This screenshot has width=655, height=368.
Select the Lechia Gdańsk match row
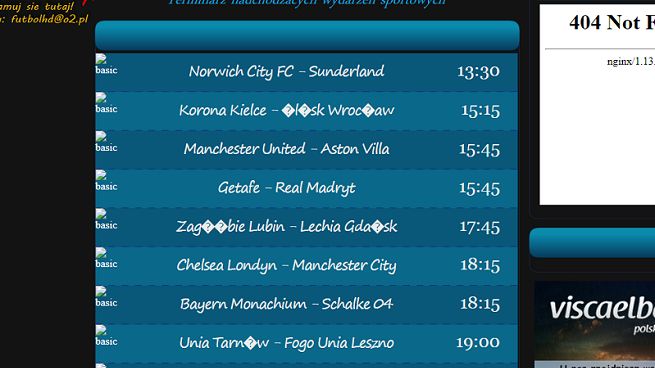306,227
